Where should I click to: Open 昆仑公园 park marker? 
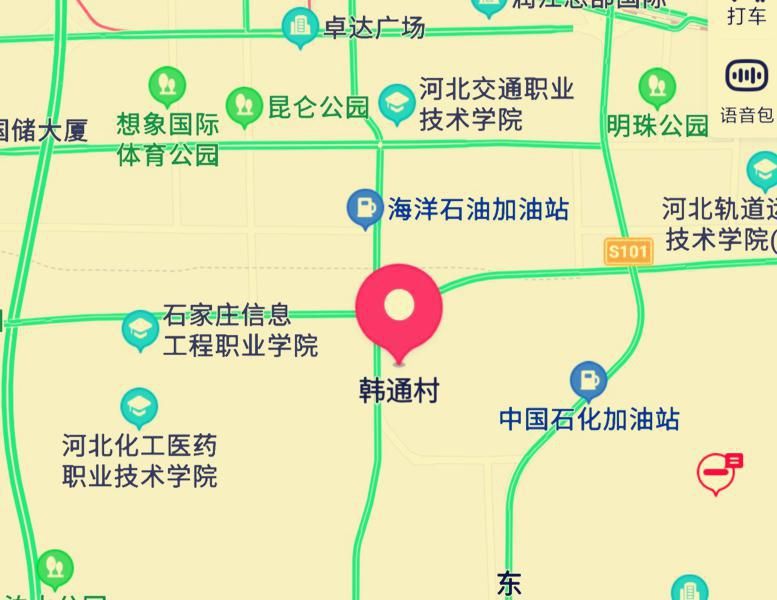244,106
